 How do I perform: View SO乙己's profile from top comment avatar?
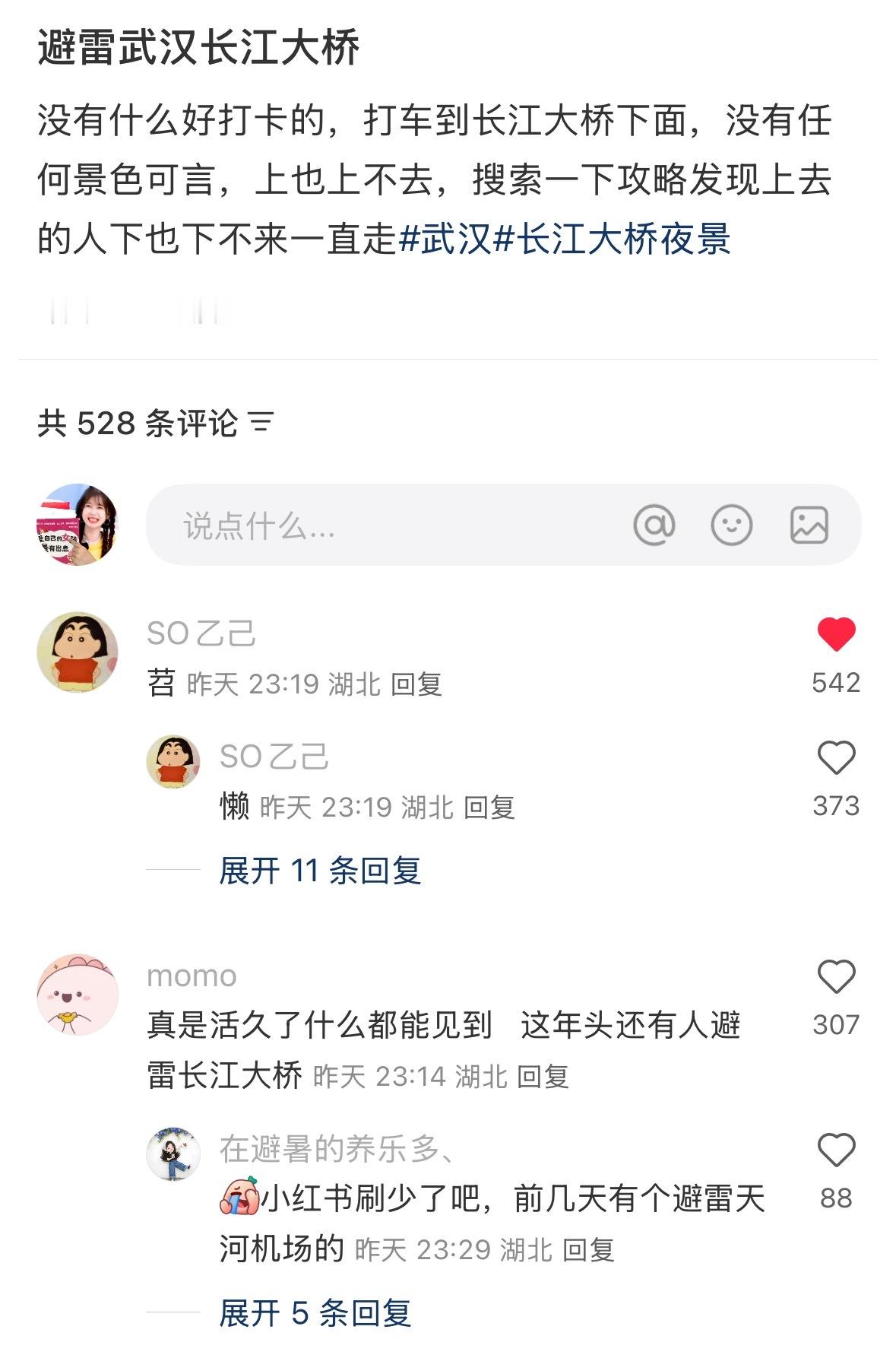pyautogui.click(x=78, y=652)
